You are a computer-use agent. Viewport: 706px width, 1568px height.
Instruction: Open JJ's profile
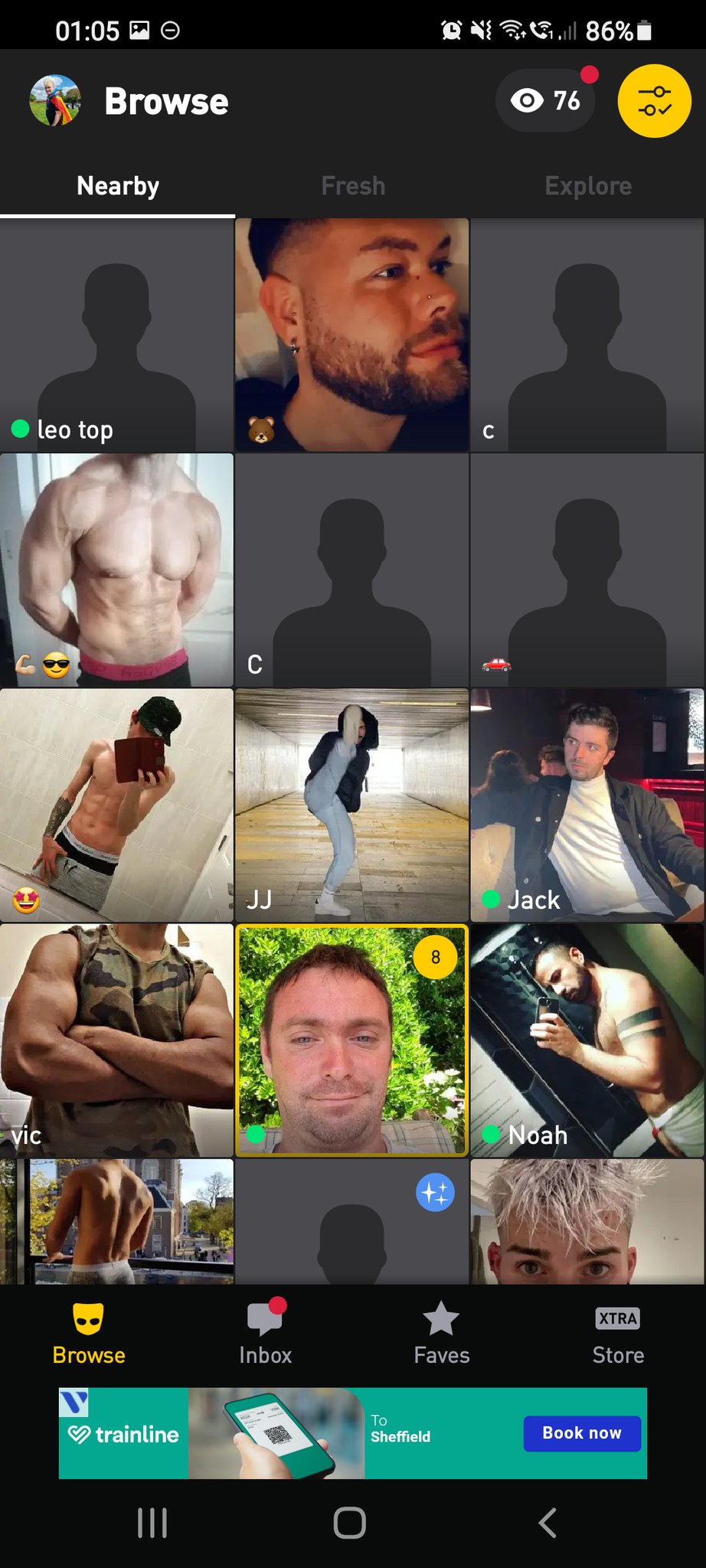(351, 805)
